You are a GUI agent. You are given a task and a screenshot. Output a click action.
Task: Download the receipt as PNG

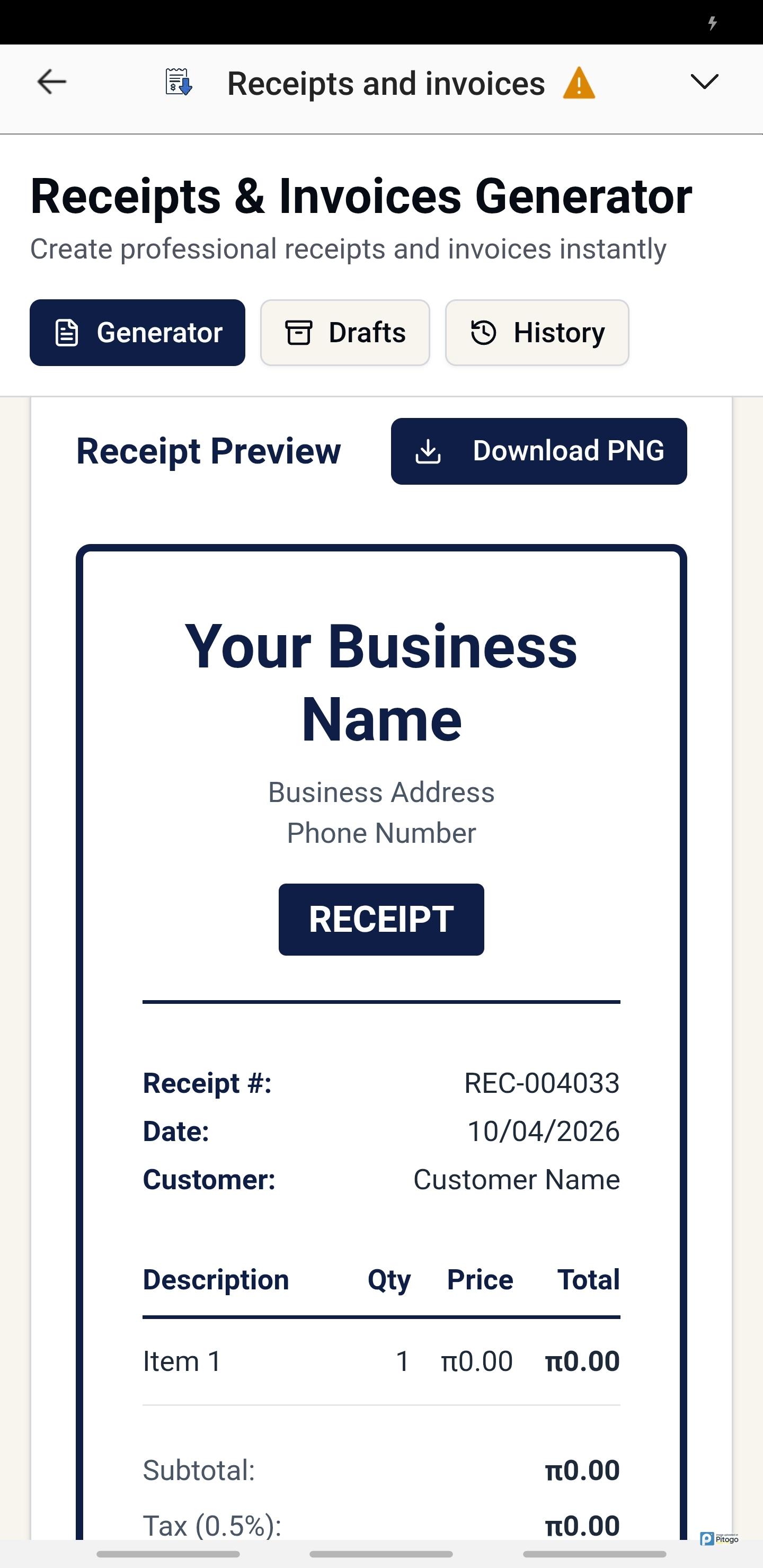[538, 451]
